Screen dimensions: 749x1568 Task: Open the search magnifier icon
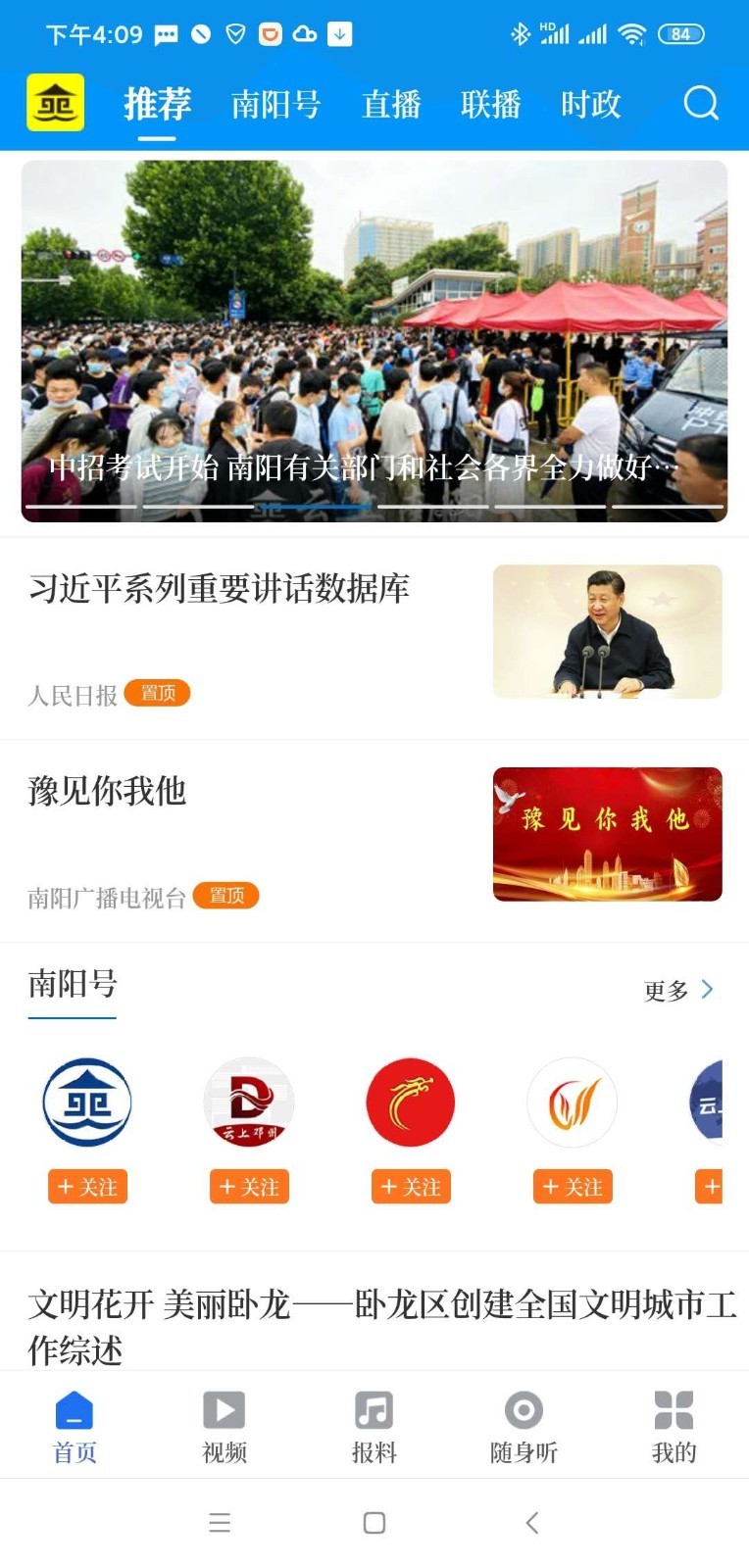(x=701, y=103)
